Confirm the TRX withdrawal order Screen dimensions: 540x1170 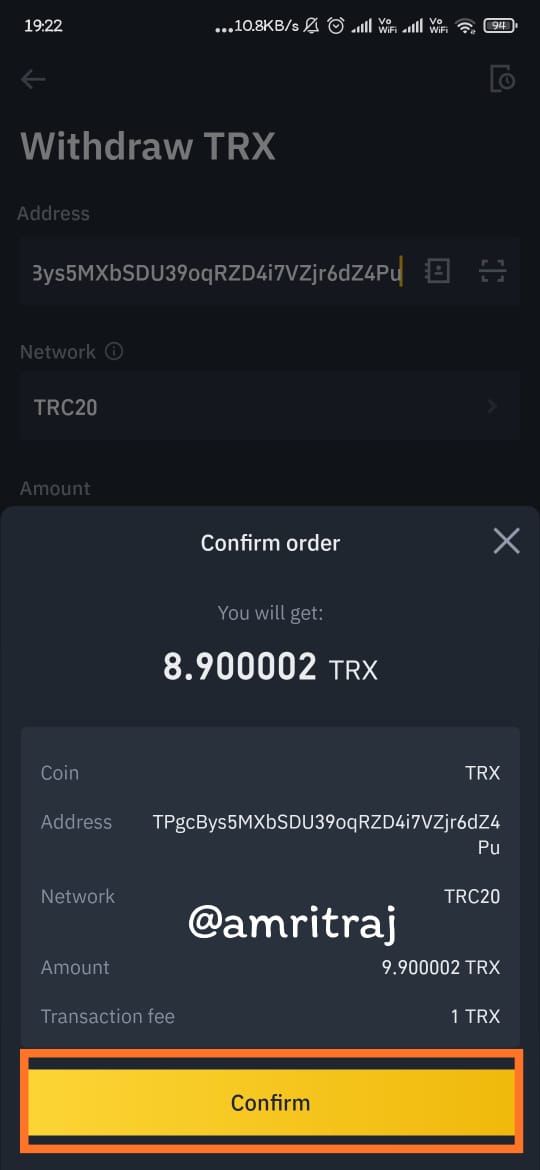click(271, 1102)
